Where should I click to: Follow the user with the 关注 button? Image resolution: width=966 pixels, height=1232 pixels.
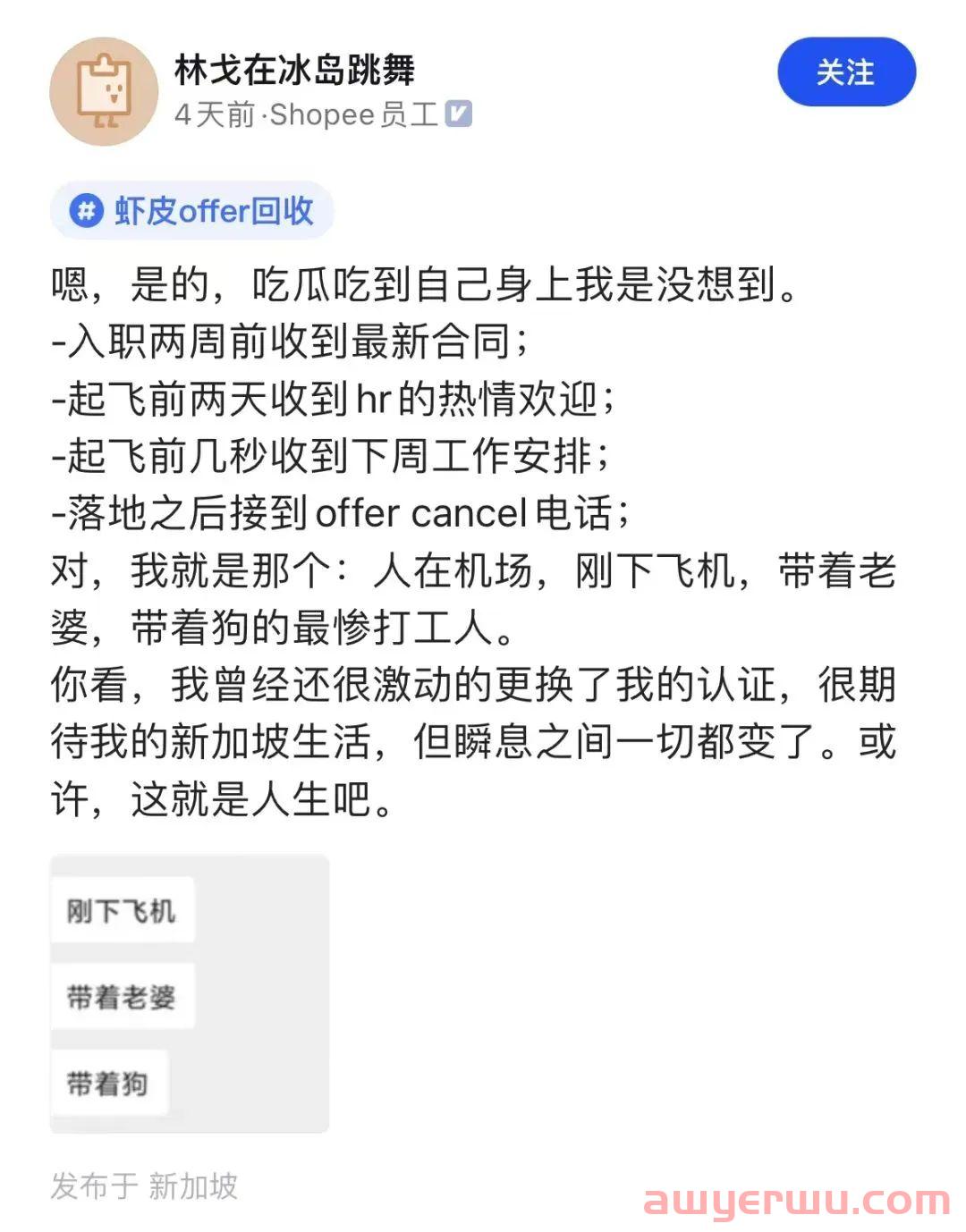845,72
